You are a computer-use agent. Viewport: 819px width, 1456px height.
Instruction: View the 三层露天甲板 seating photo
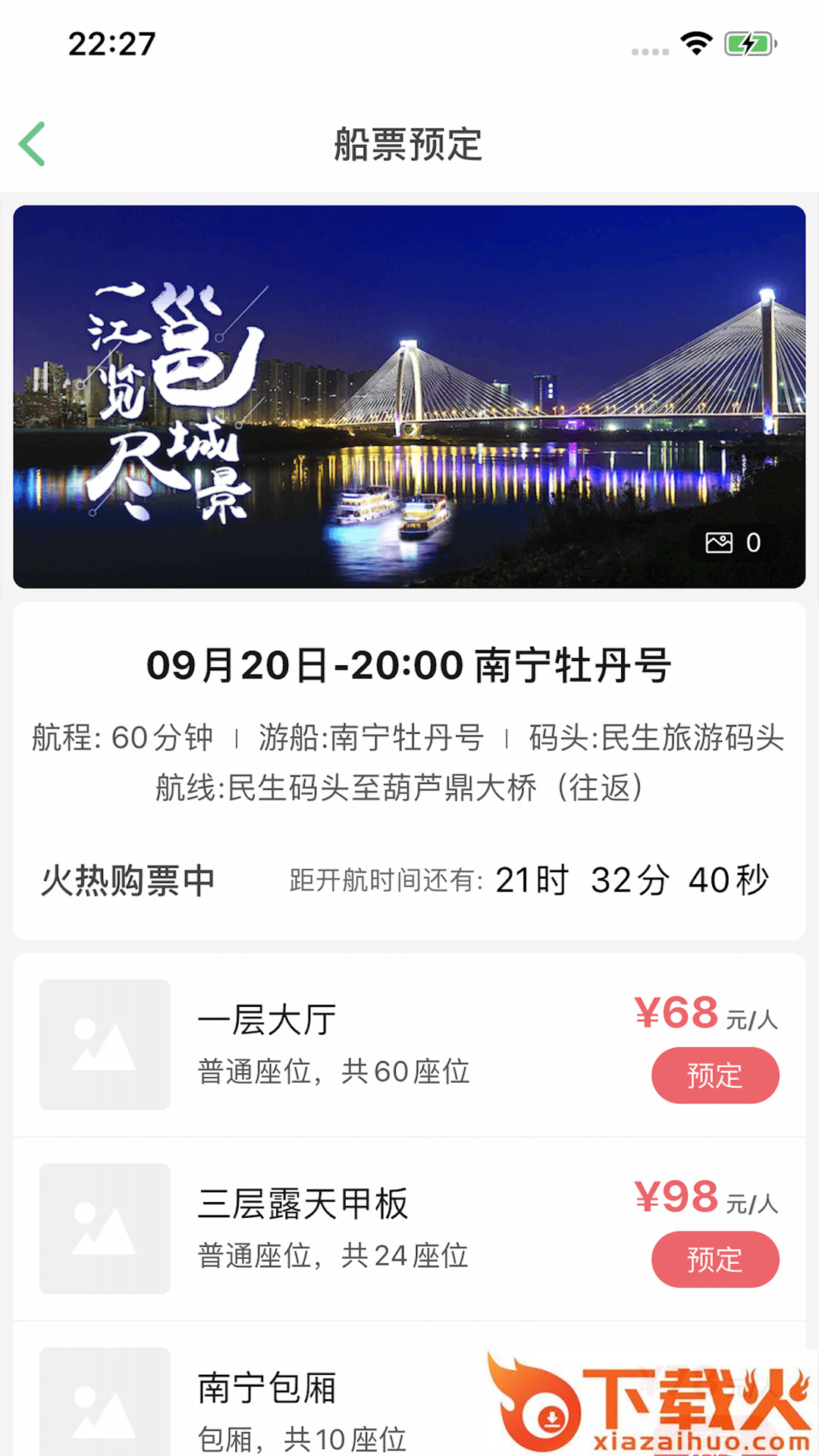[x=105, y=1228]
